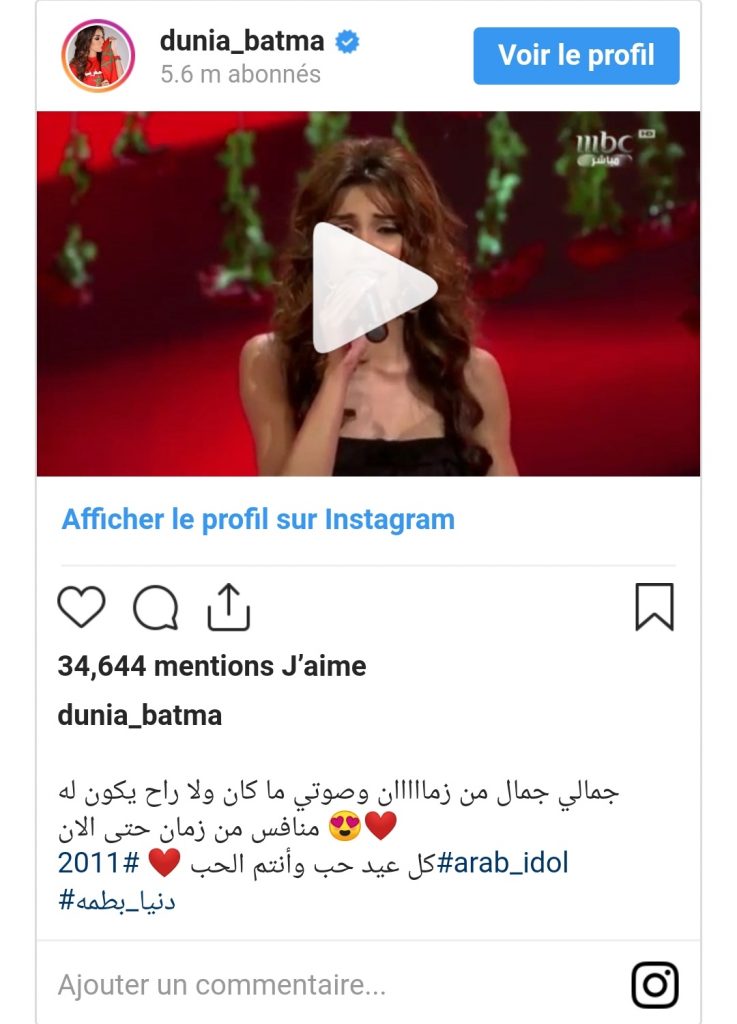The width and height of the screenshot is (737, 1024).
Task: Open the Instagram logo icon near the comment field
Action: (x=655, y=985)
